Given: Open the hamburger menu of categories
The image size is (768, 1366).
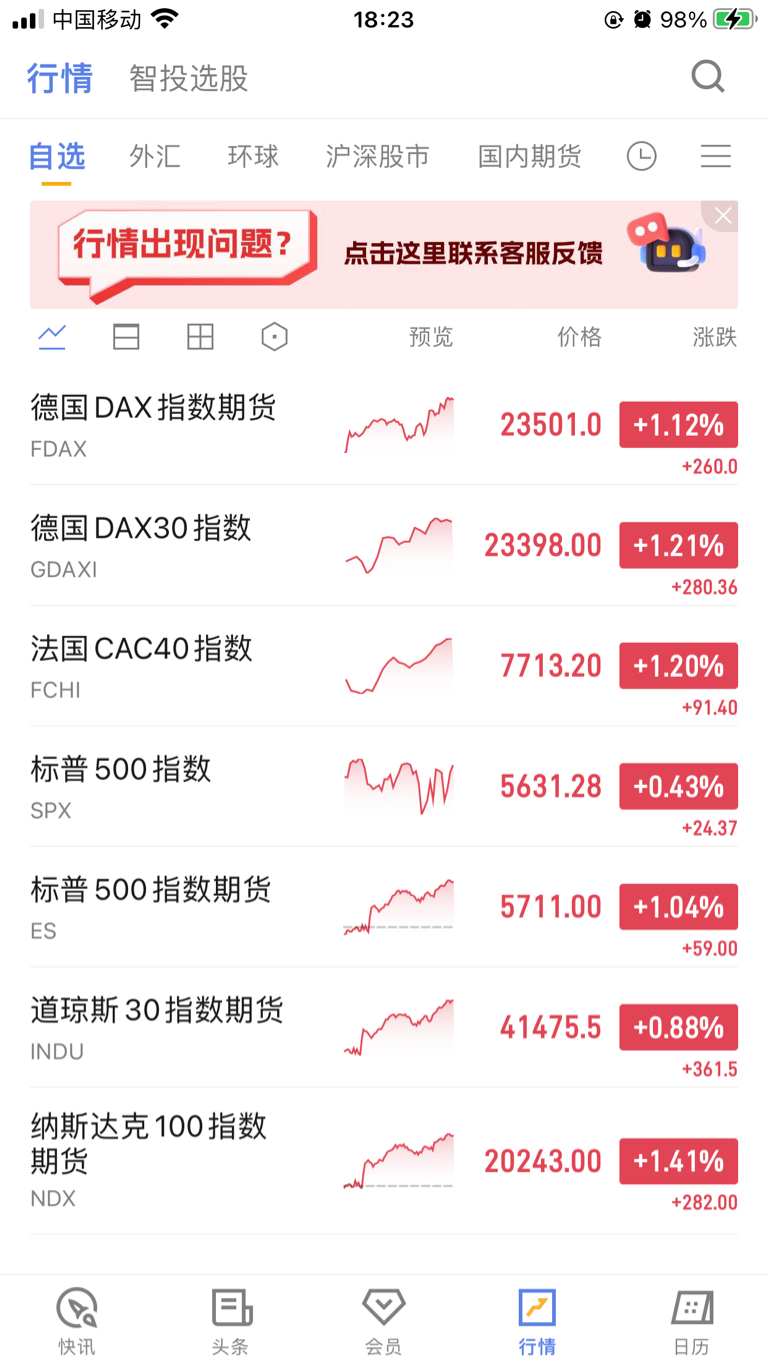Looking at the screenshot, I should (715, 156).
